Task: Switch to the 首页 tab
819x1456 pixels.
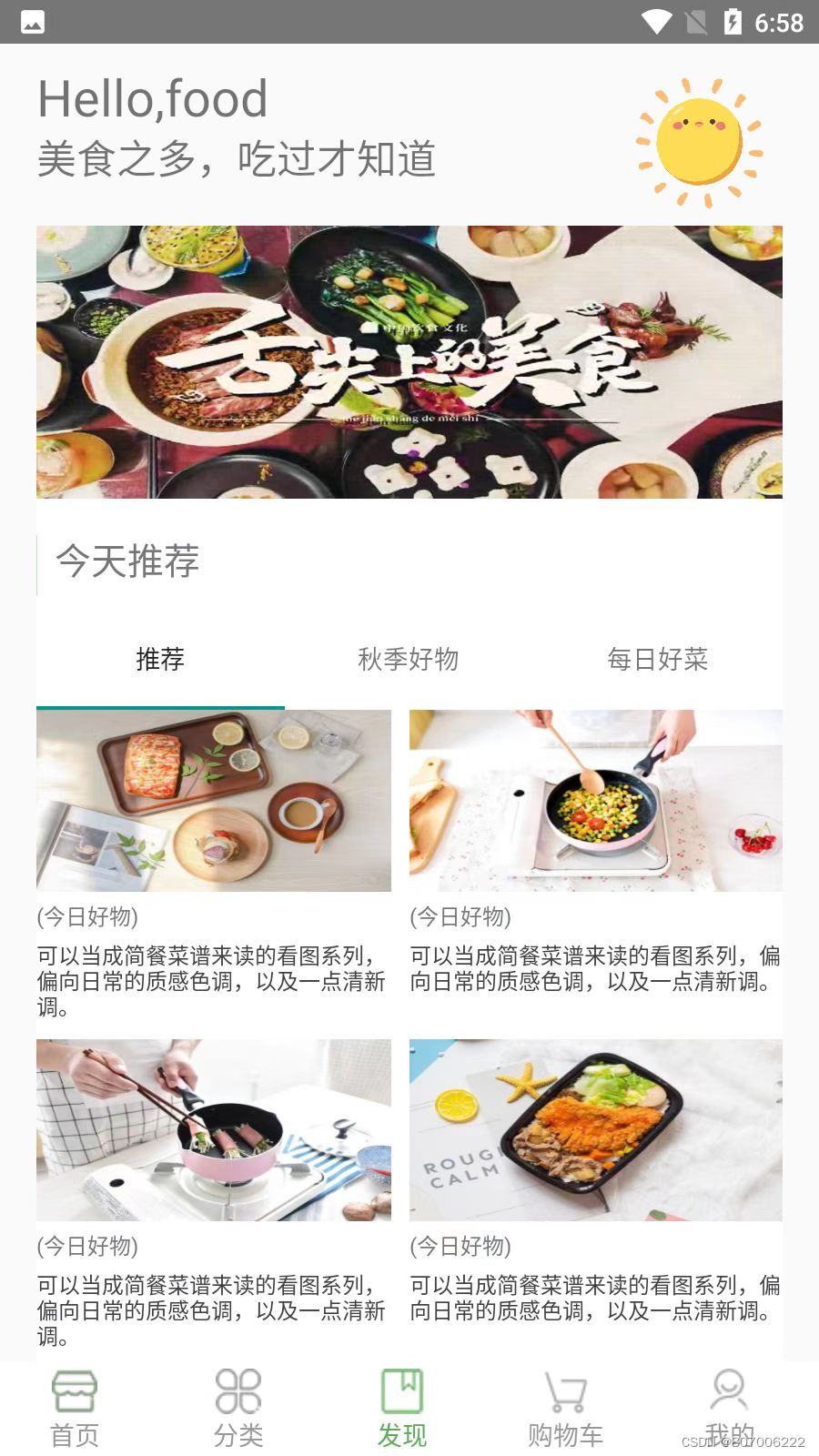Action: click(75, 1409)
